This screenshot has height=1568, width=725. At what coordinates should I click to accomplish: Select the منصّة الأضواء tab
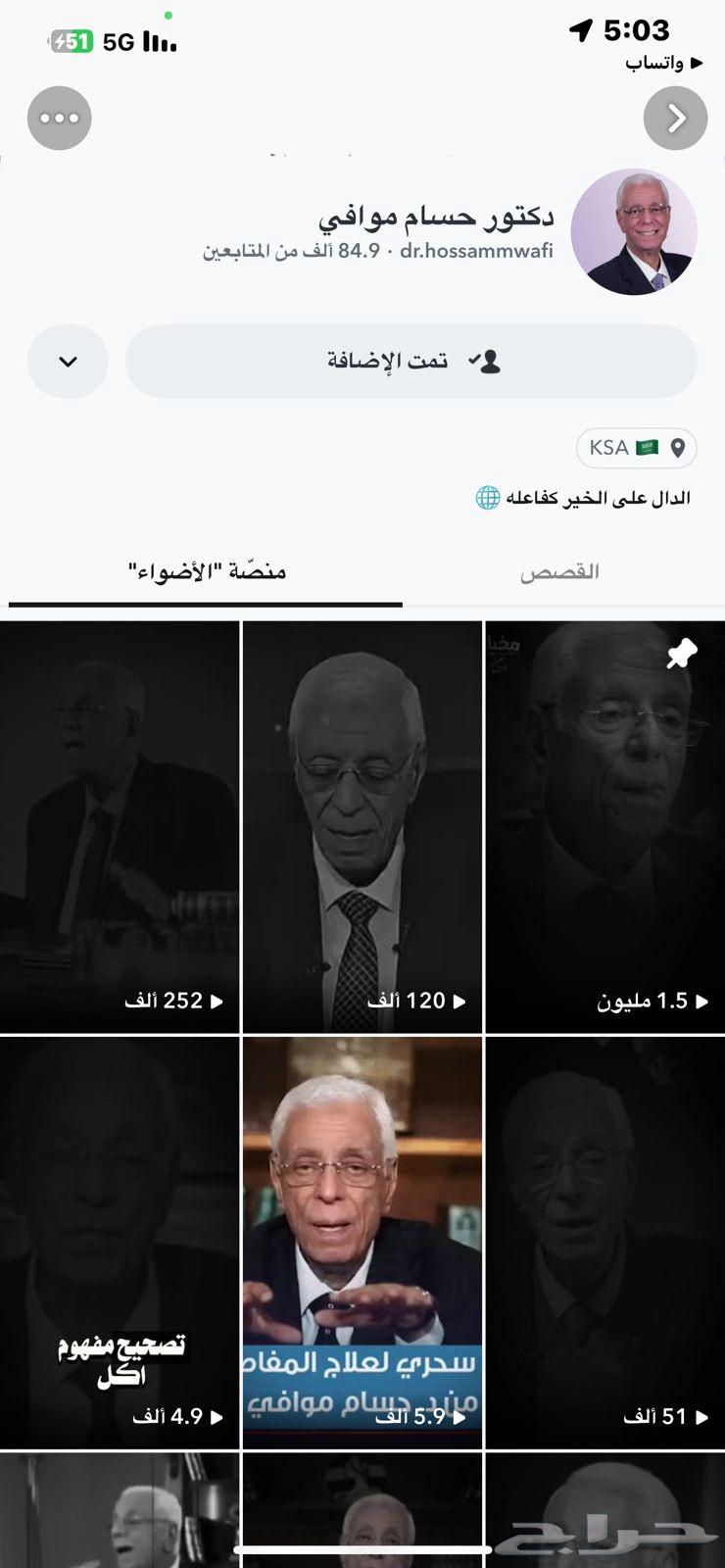pyautogui.click(x=206, y=572)
